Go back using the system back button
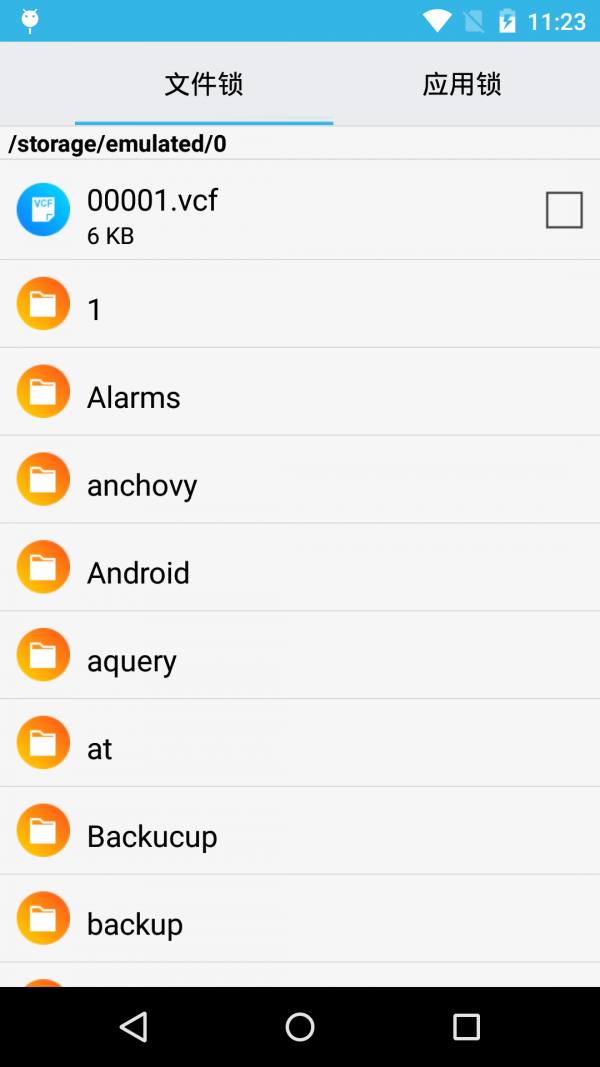This screenshot has width=600, height=1067. 133,1026
